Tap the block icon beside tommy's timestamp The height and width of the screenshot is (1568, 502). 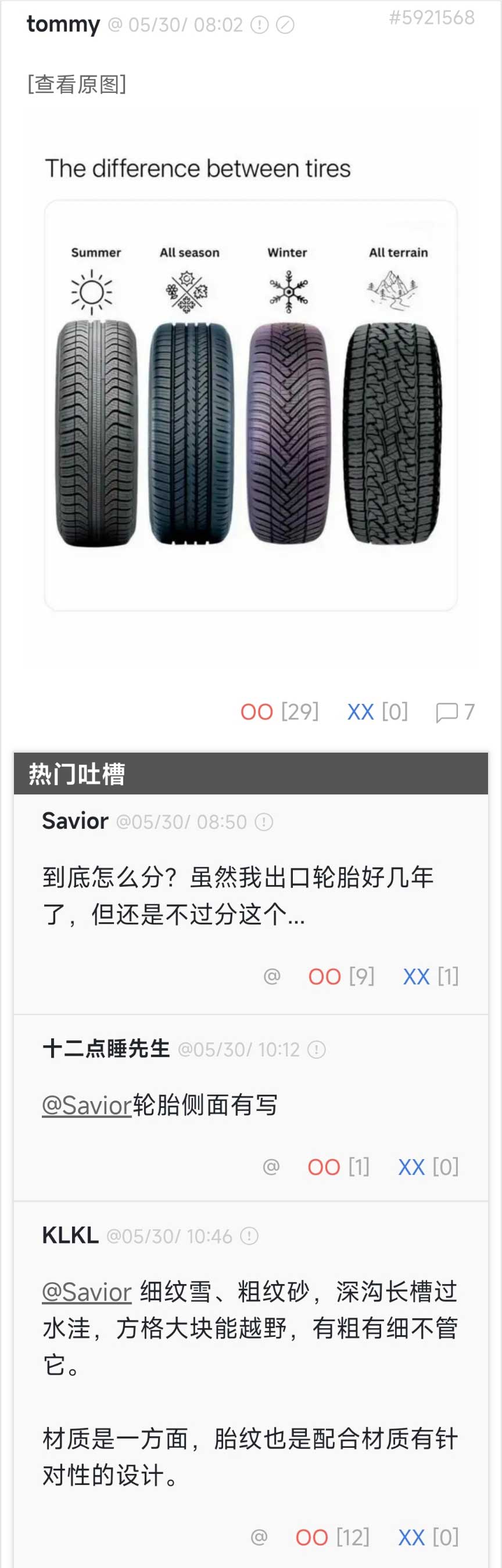click(285, 25)
